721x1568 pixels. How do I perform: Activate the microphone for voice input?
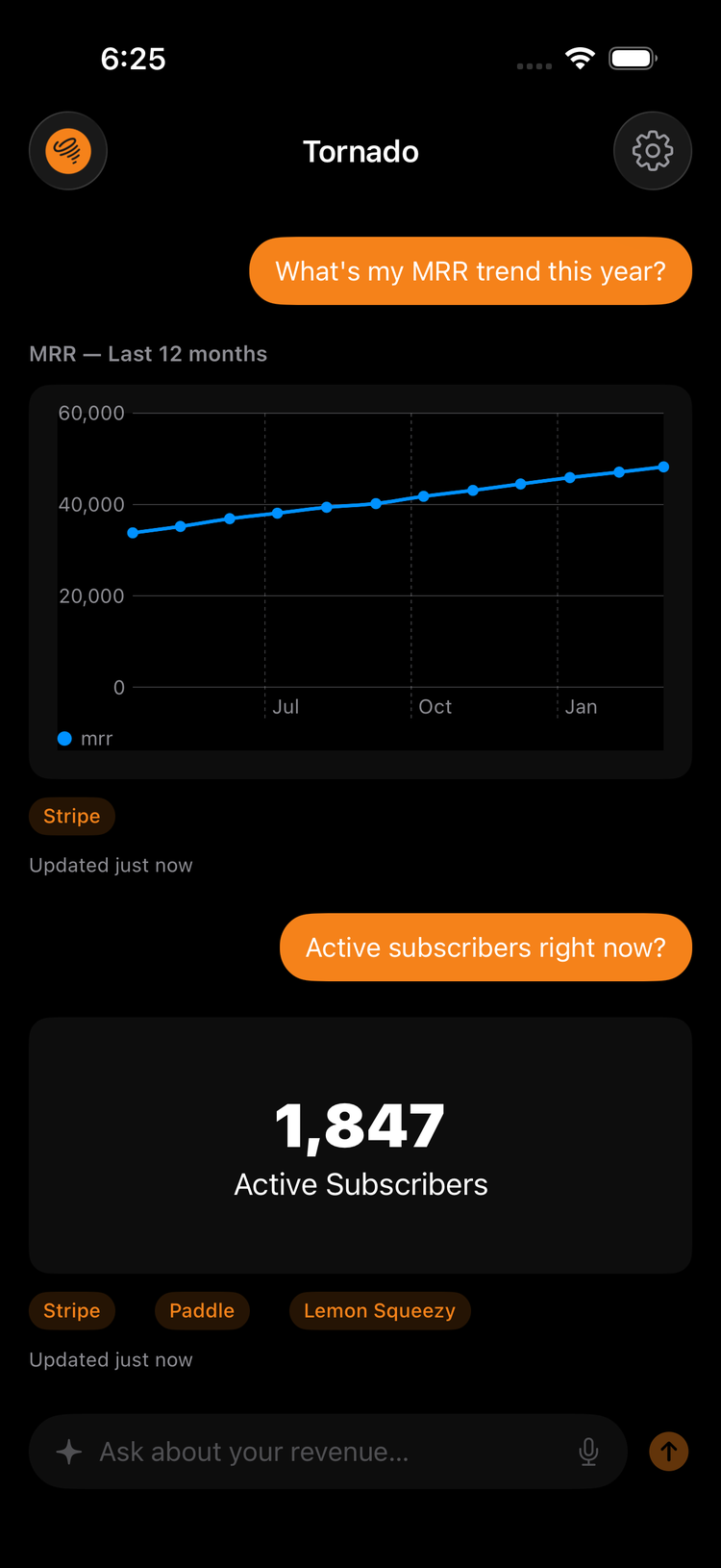[588, 1452]
